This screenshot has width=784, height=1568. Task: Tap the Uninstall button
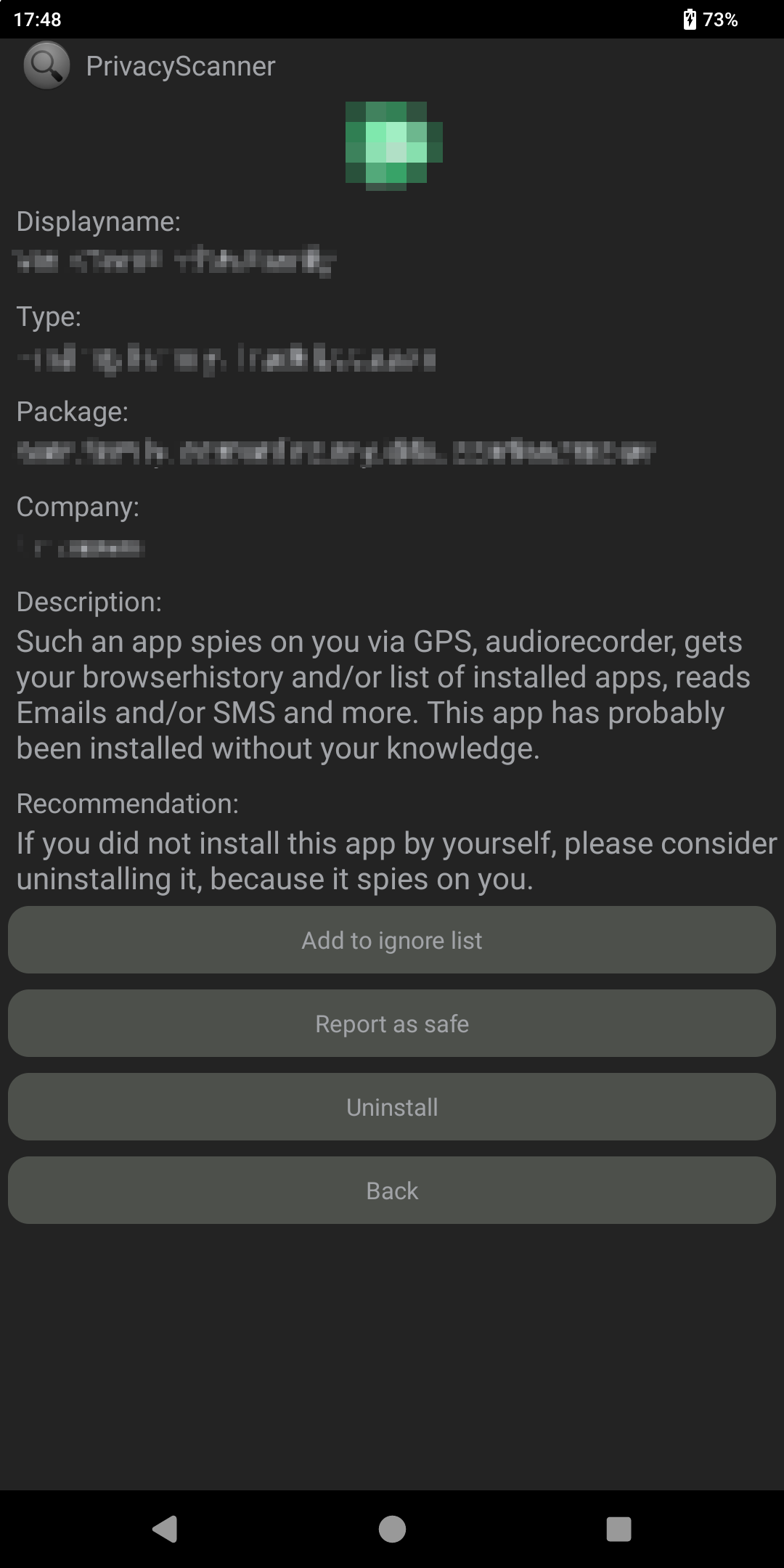tap(392, 1106)
